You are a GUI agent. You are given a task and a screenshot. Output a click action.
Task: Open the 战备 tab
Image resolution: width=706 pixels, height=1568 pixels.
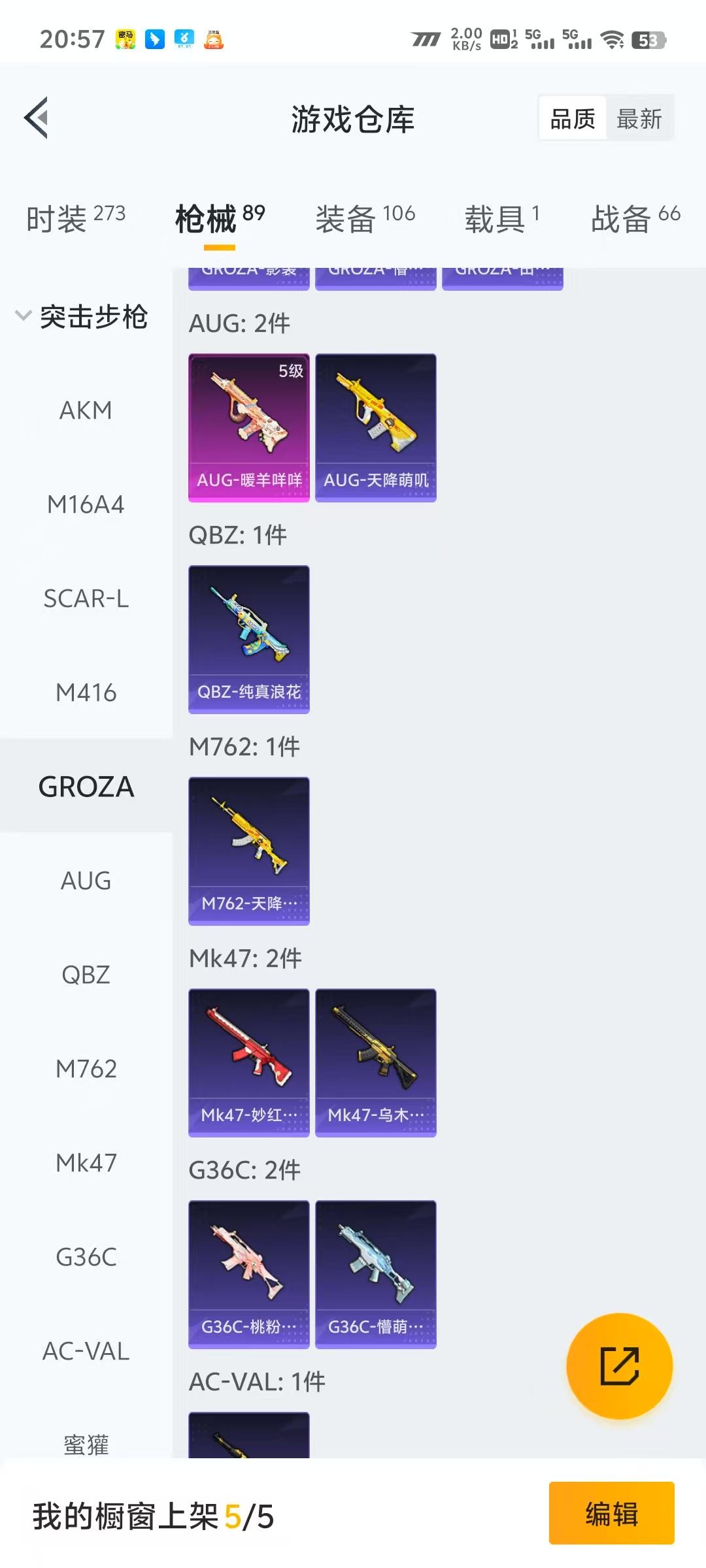635,219
